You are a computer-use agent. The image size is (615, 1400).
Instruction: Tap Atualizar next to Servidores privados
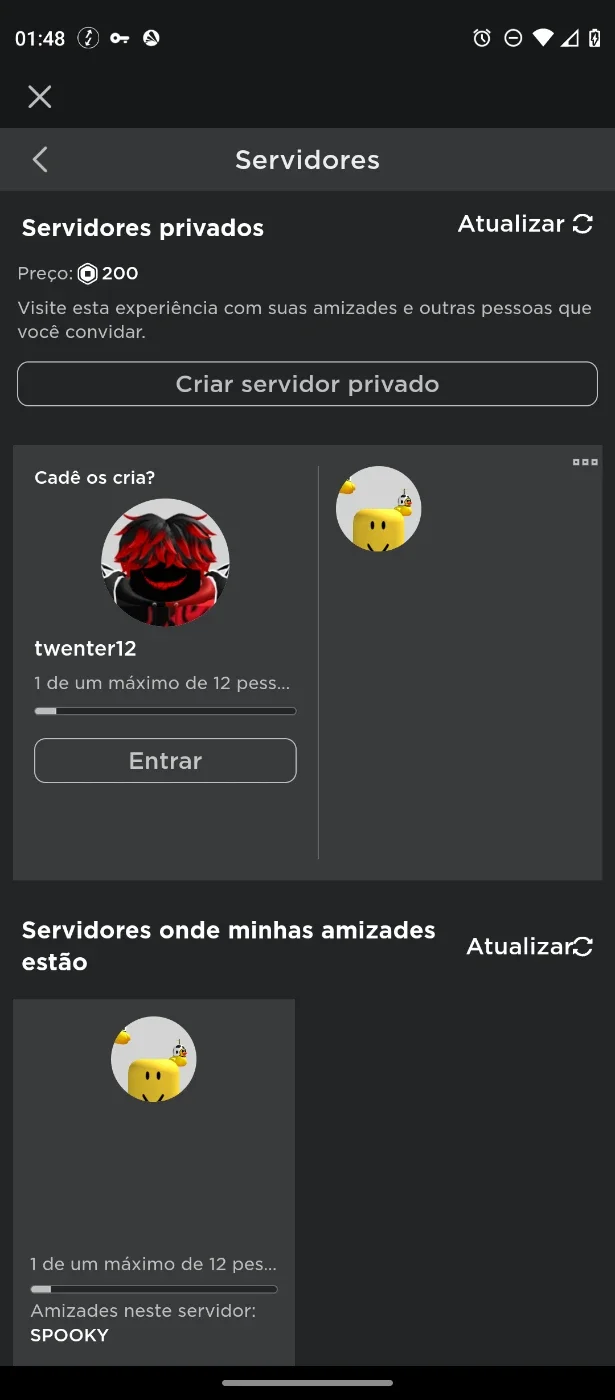tap(526, 224)
